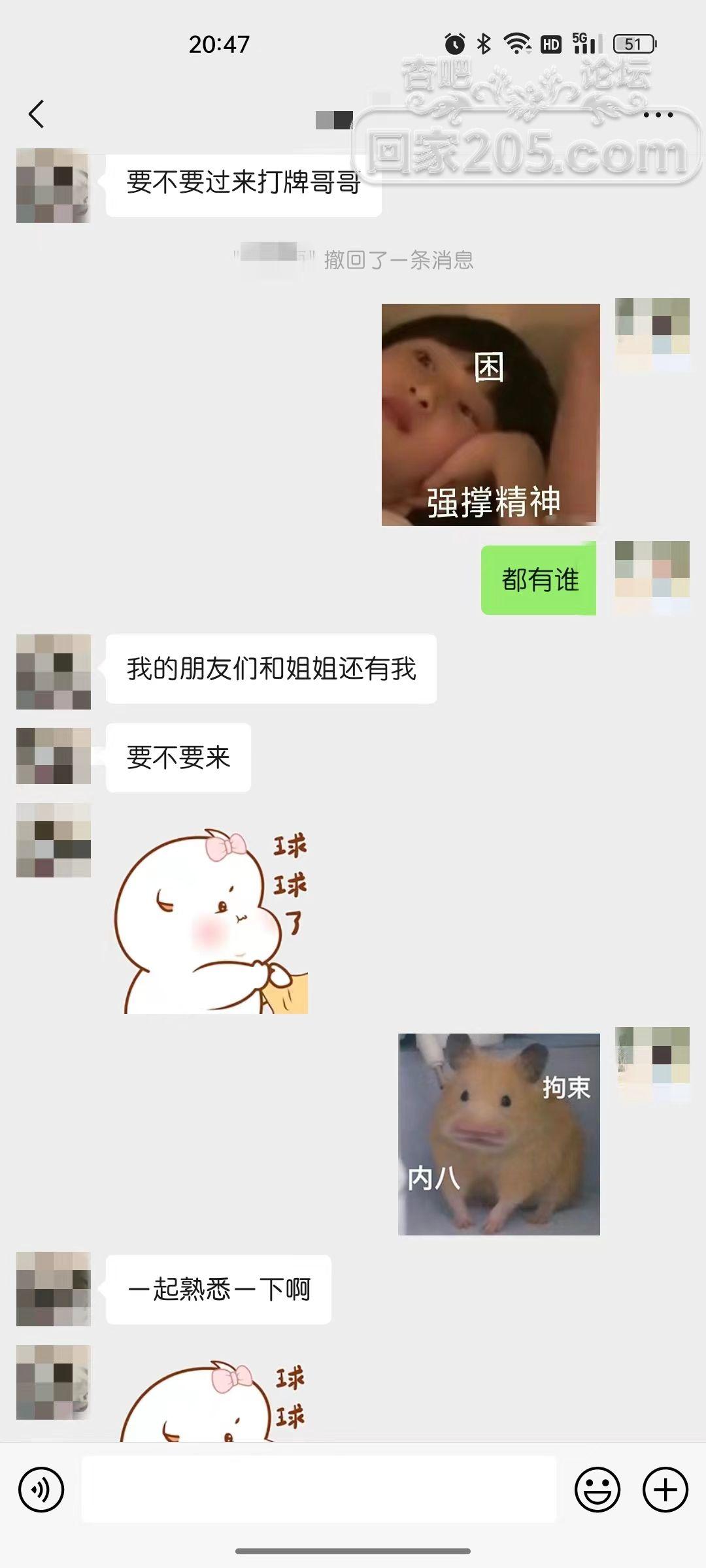Open the 困 强撑精神 sticker image

coord(490,414)
